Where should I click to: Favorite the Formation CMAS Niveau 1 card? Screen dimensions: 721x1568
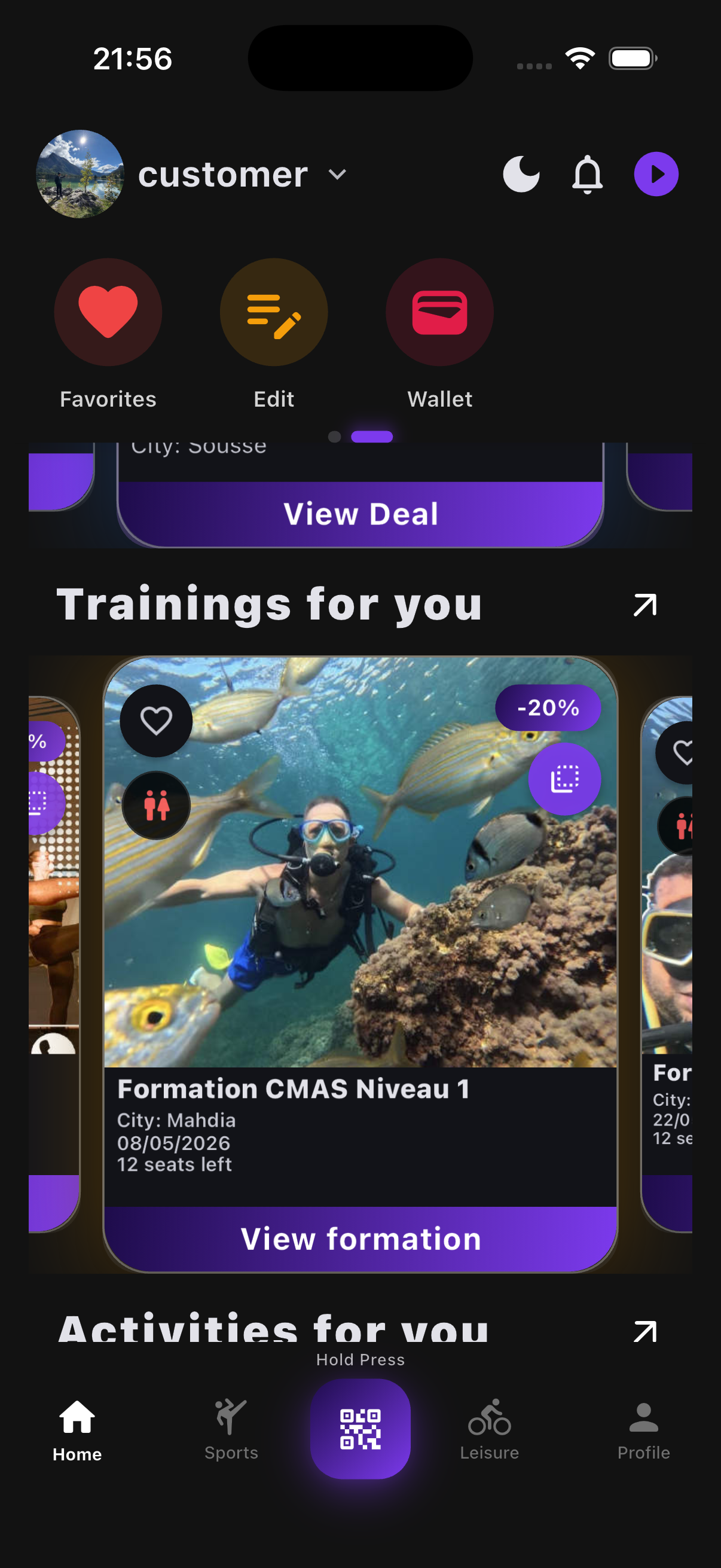pos(156,721)
